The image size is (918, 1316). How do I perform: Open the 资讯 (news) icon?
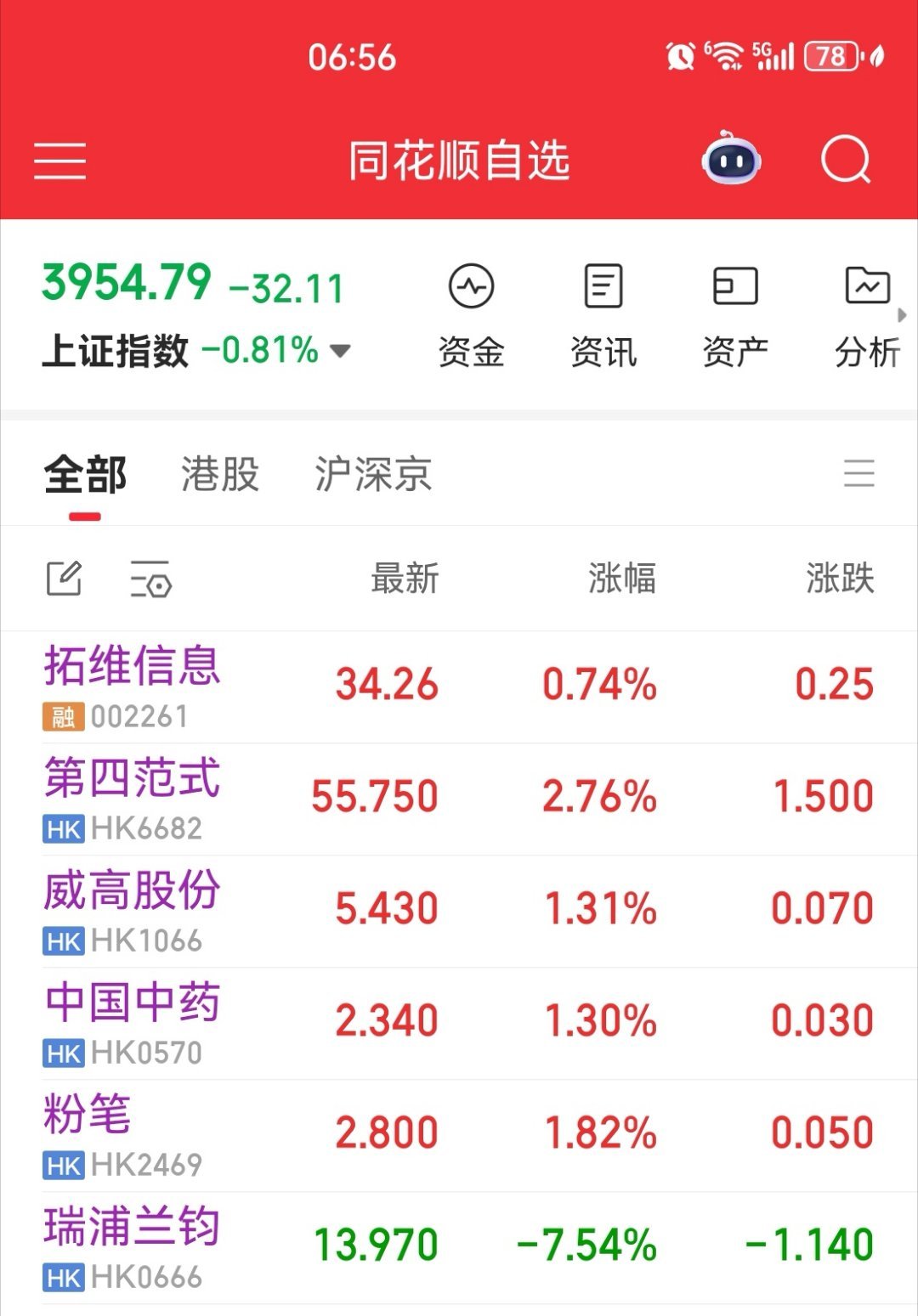point(603,313)
